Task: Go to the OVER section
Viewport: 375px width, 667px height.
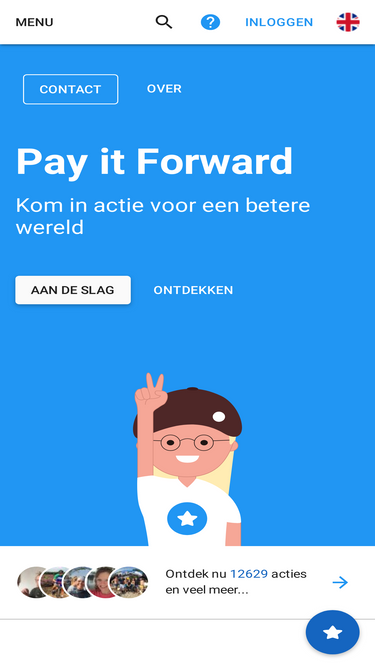Action: click(x=164, y=88)
